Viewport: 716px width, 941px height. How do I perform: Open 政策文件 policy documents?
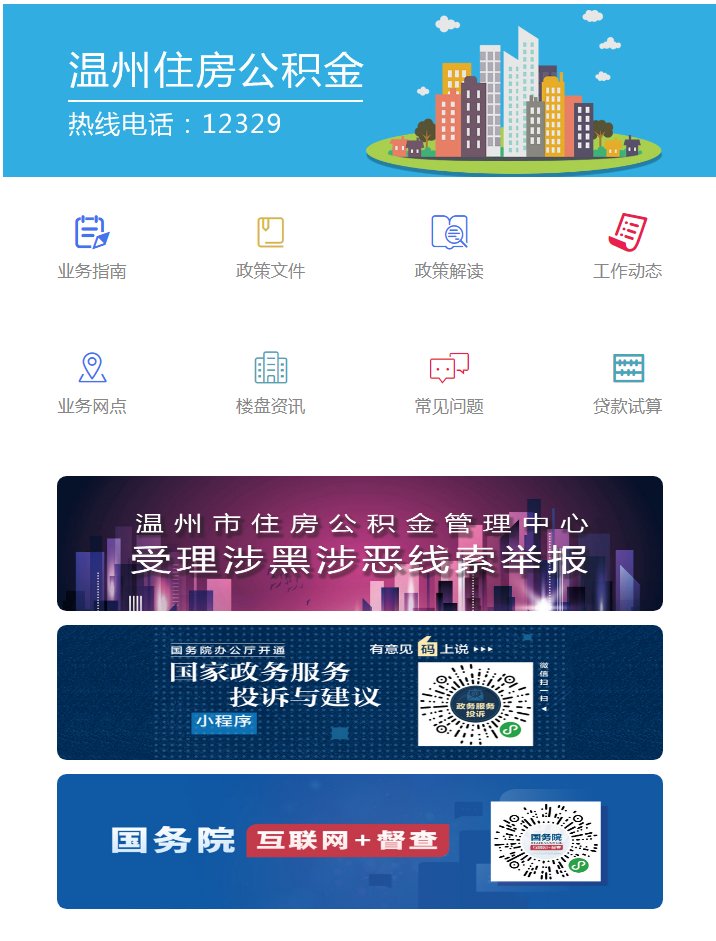pyautogui.click(x=270, y=247)
